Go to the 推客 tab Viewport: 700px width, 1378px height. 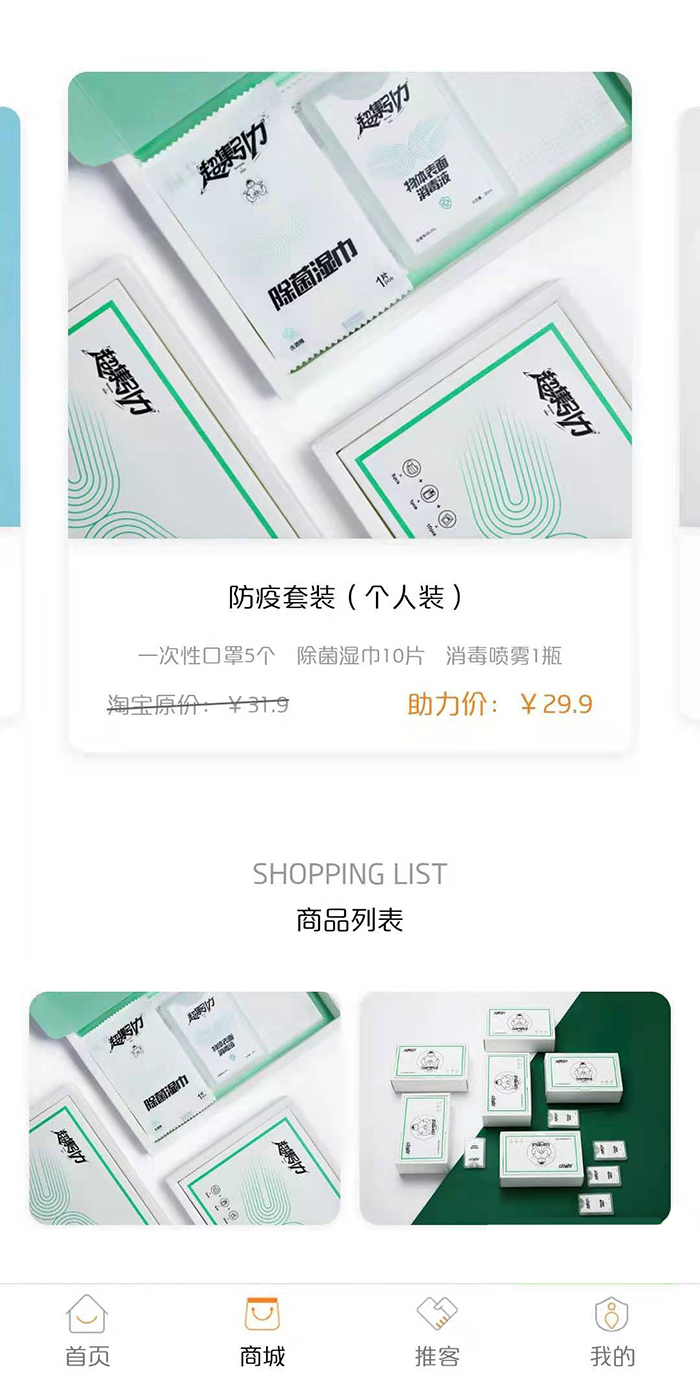click(437, 1332)
